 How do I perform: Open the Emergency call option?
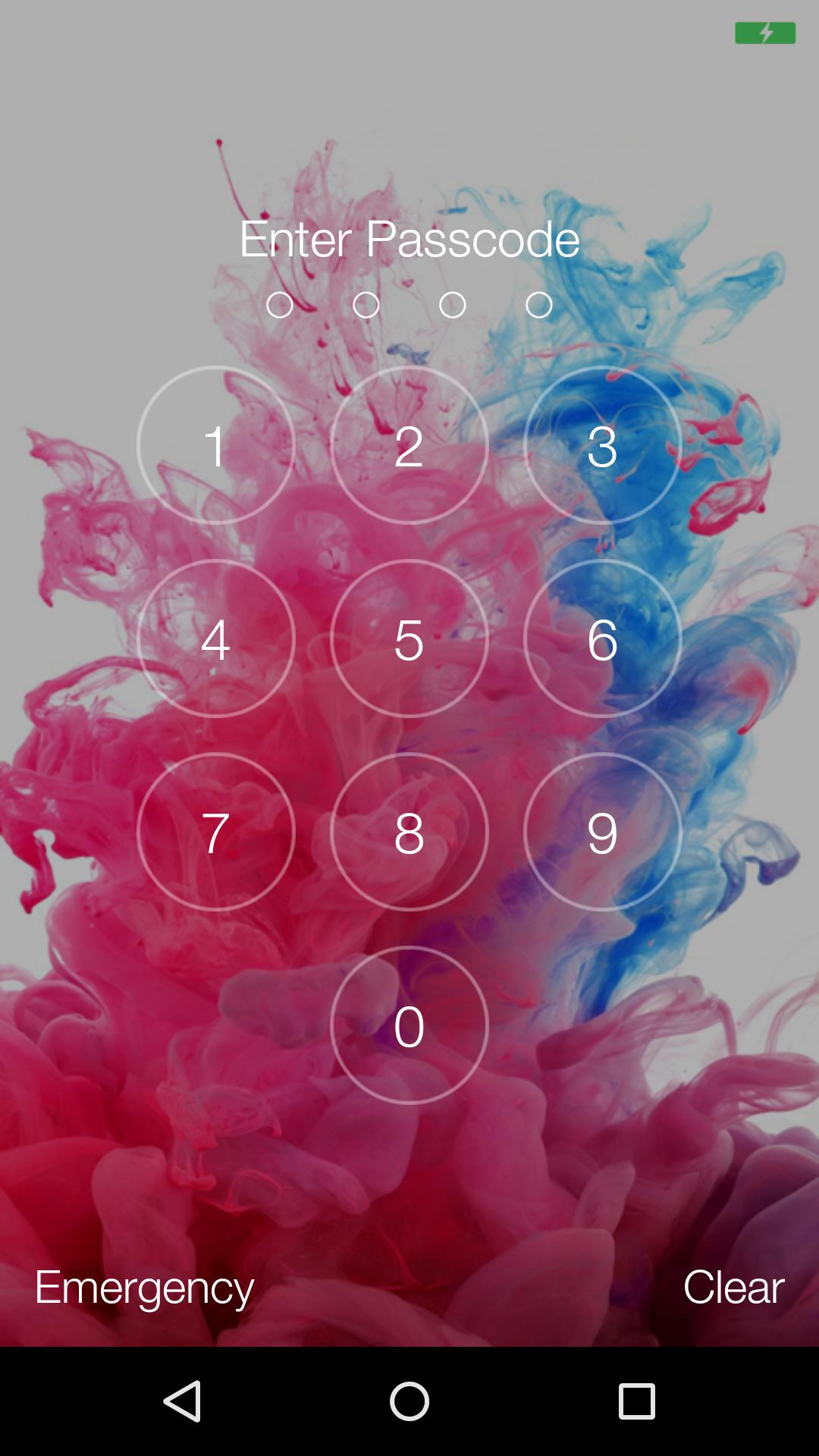tap(144, 1288)
